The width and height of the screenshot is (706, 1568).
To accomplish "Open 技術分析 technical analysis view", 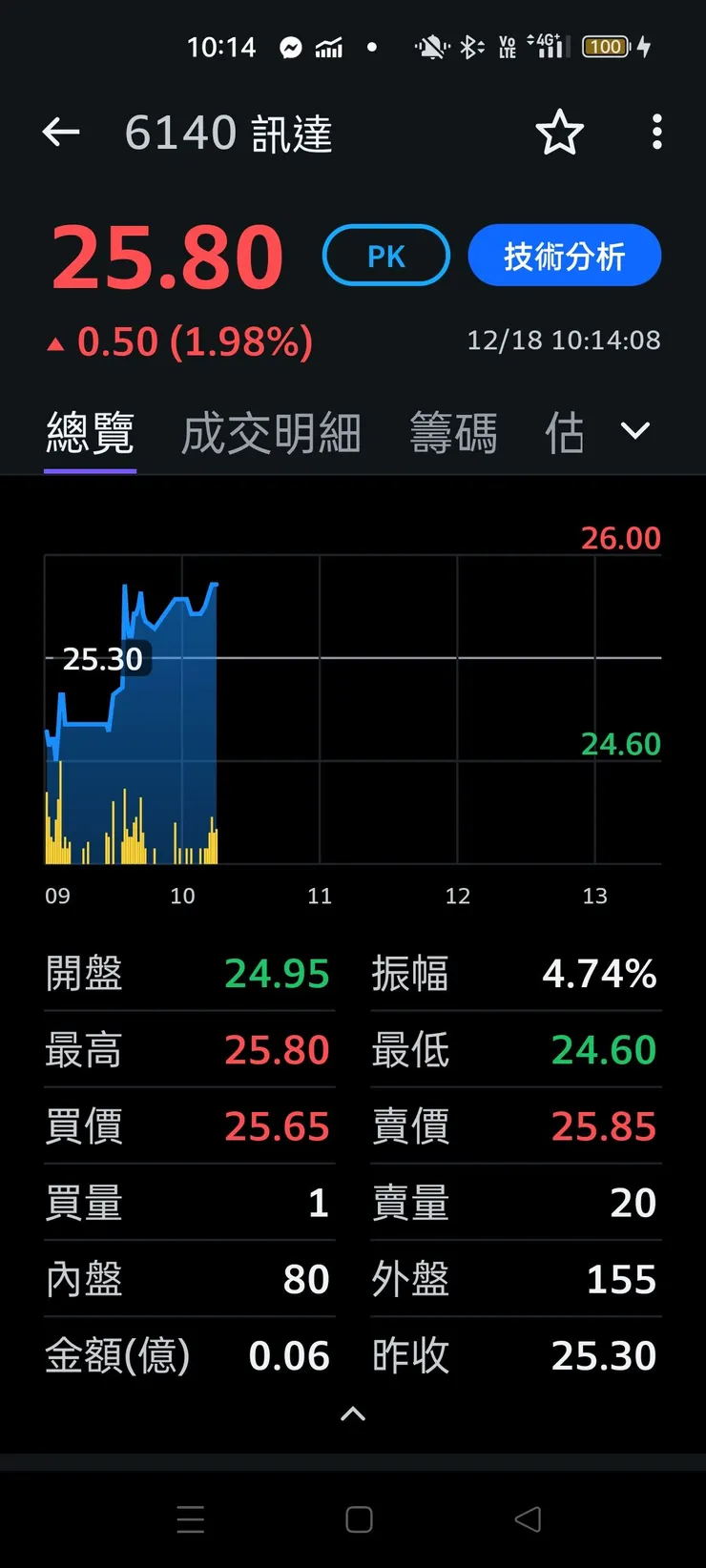I will [x=564, y=255].
